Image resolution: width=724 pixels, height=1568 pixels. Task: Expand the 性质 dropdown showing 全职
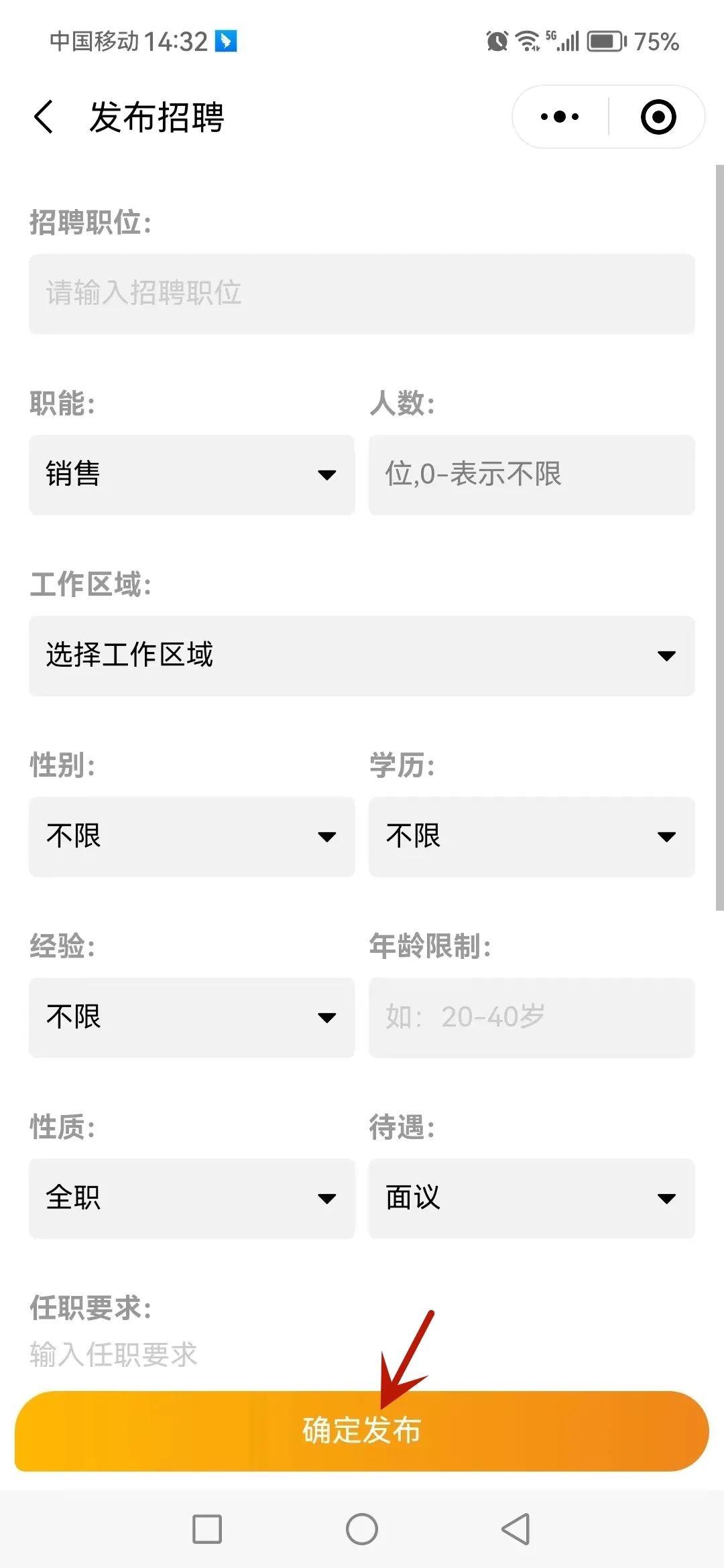tap(192, 1198)
